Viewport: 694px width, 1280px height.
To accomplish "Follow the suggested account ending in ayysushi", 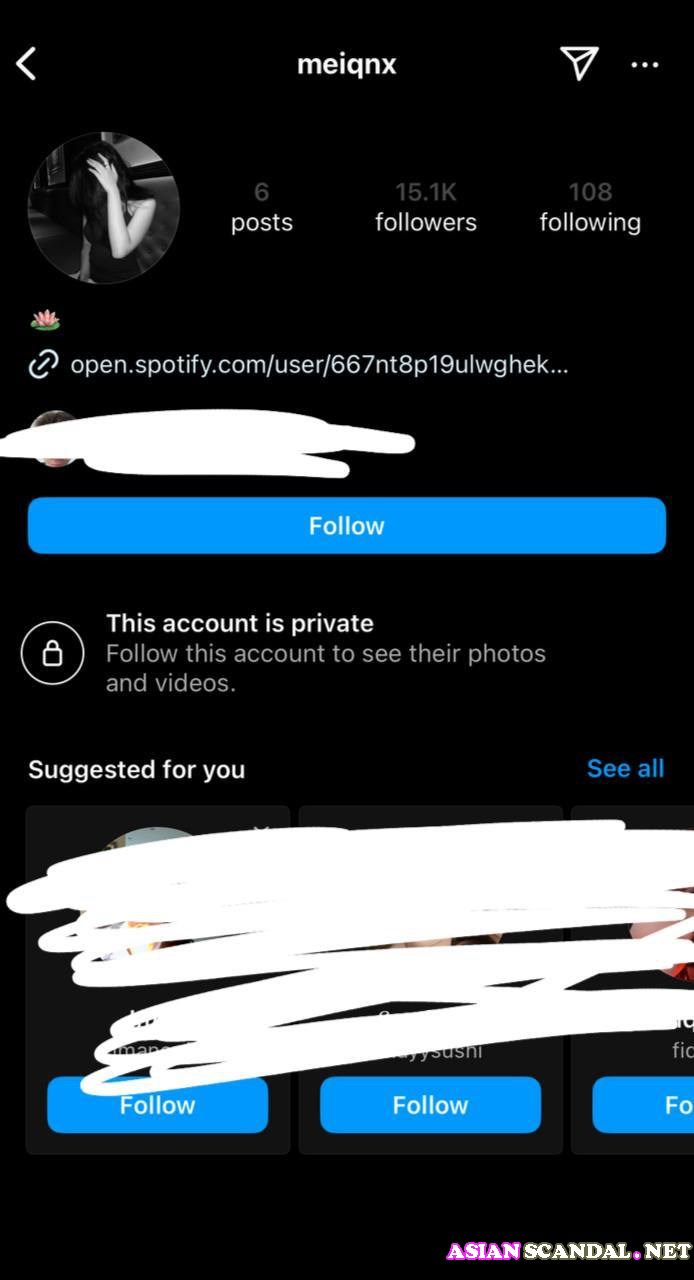I will tap(430, 1105).
